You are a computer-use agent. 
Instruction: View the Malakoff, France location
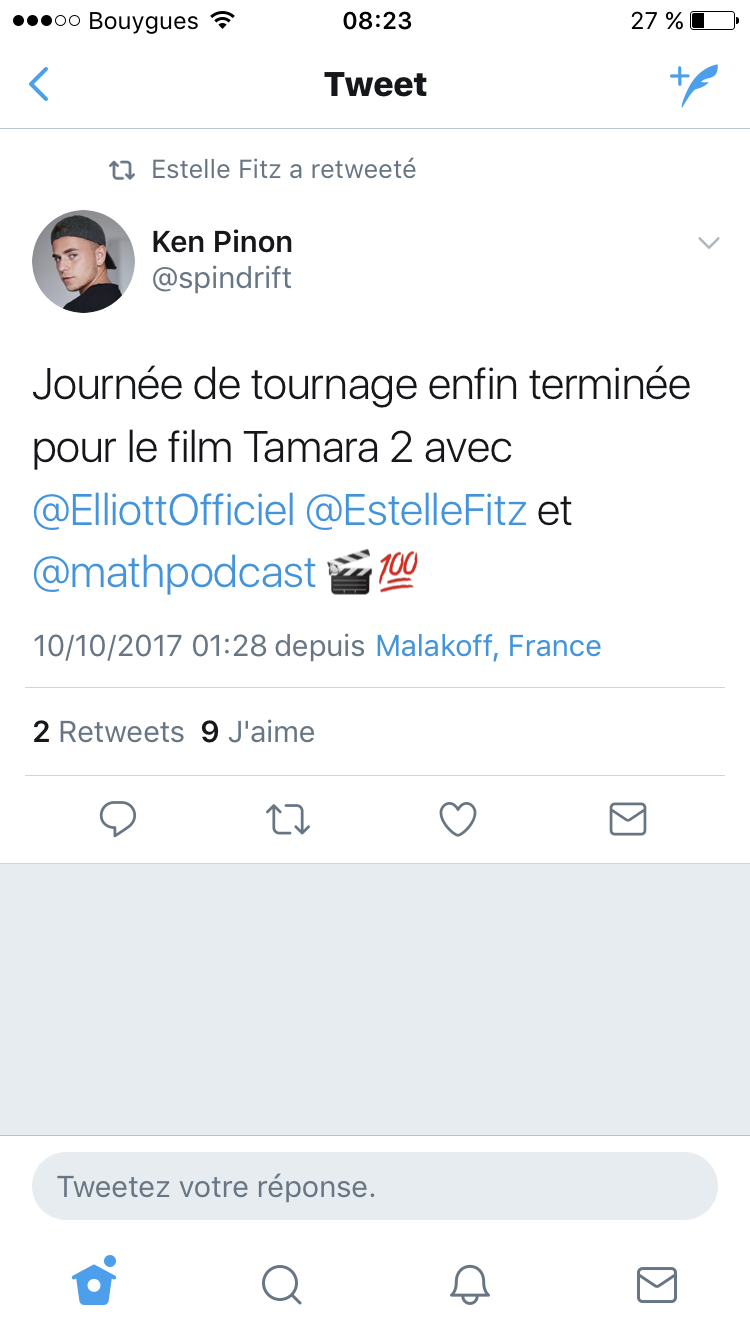click(x=488, y=646)
